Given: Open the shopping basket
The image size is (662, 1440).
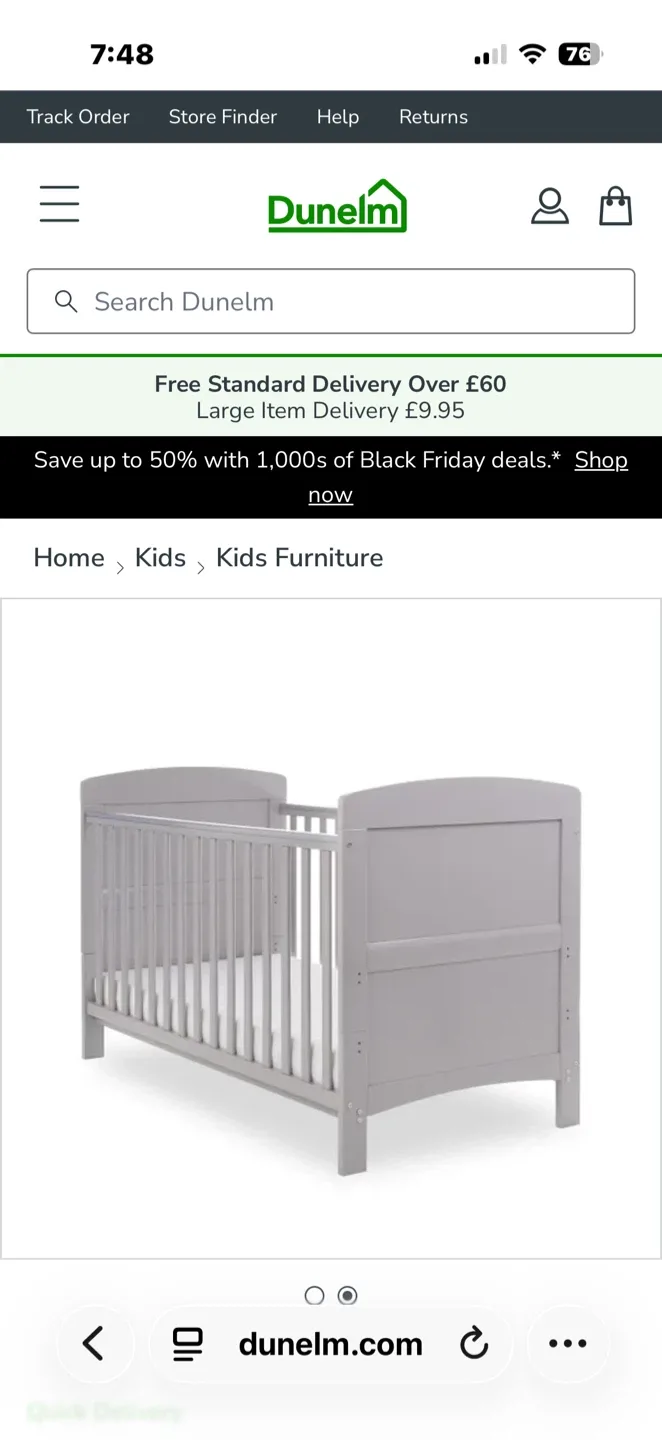Looking at the screenshot, I should [615, 206].
